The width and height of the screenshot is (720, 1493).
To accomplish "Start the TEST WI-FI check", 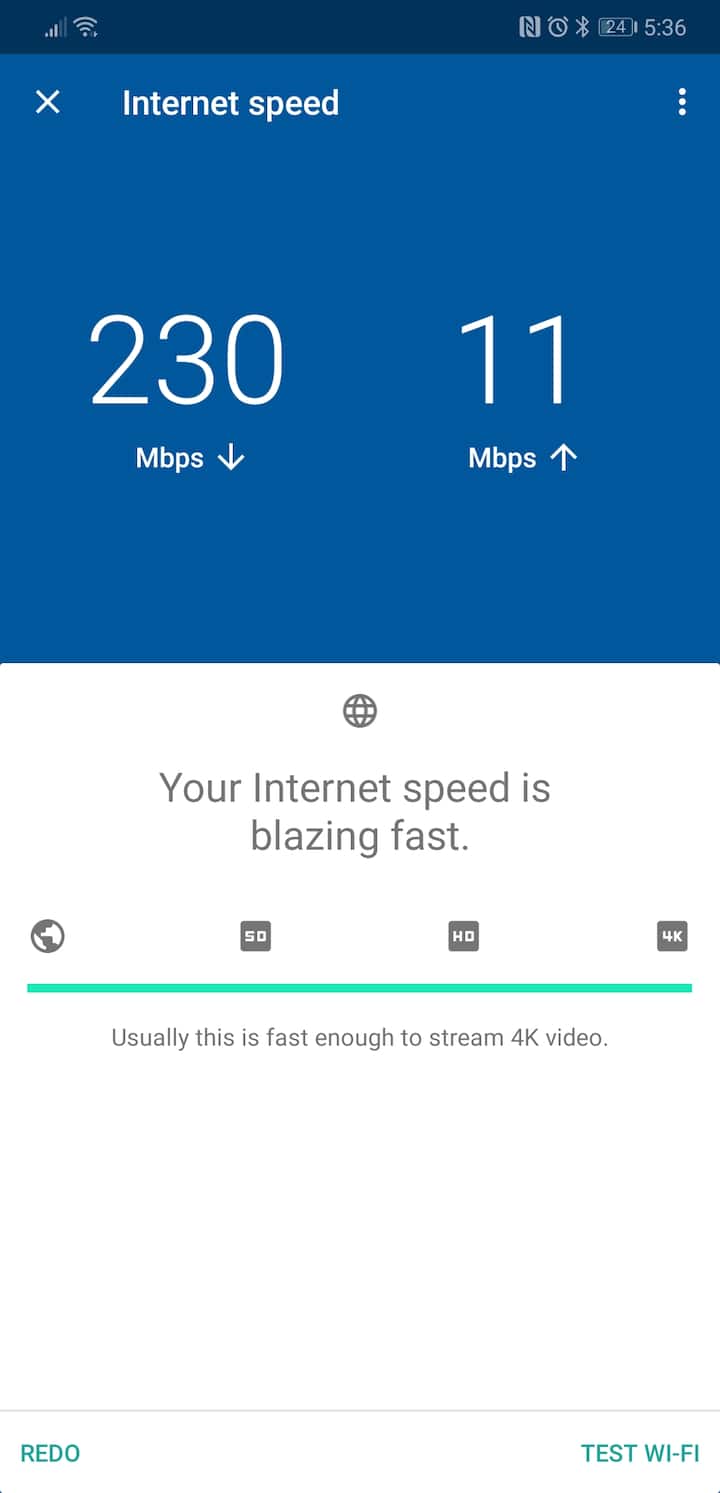I will 640,1453.
